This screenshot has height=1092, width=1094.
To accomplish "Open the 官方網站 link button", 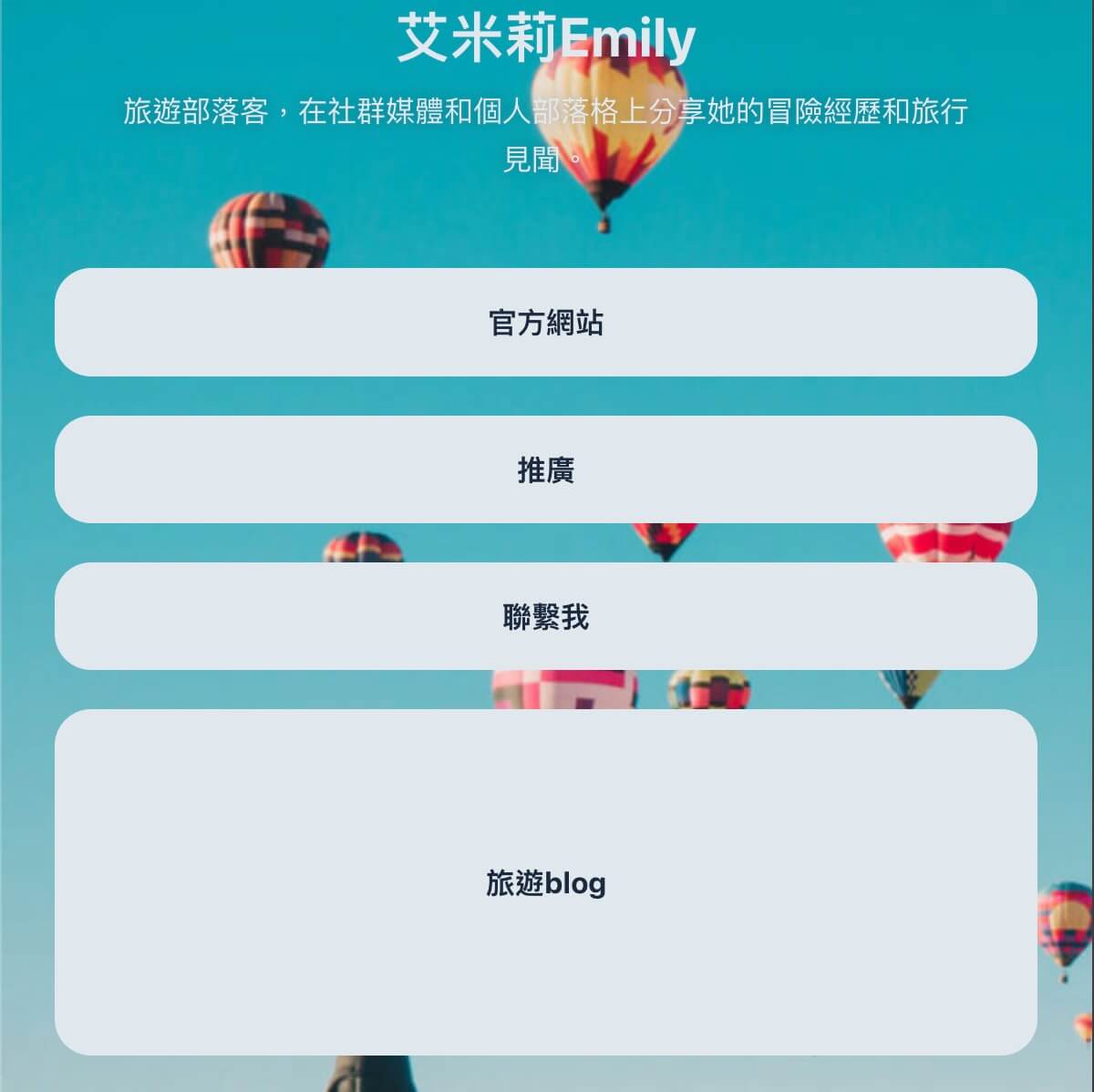I will click(545, 323).
